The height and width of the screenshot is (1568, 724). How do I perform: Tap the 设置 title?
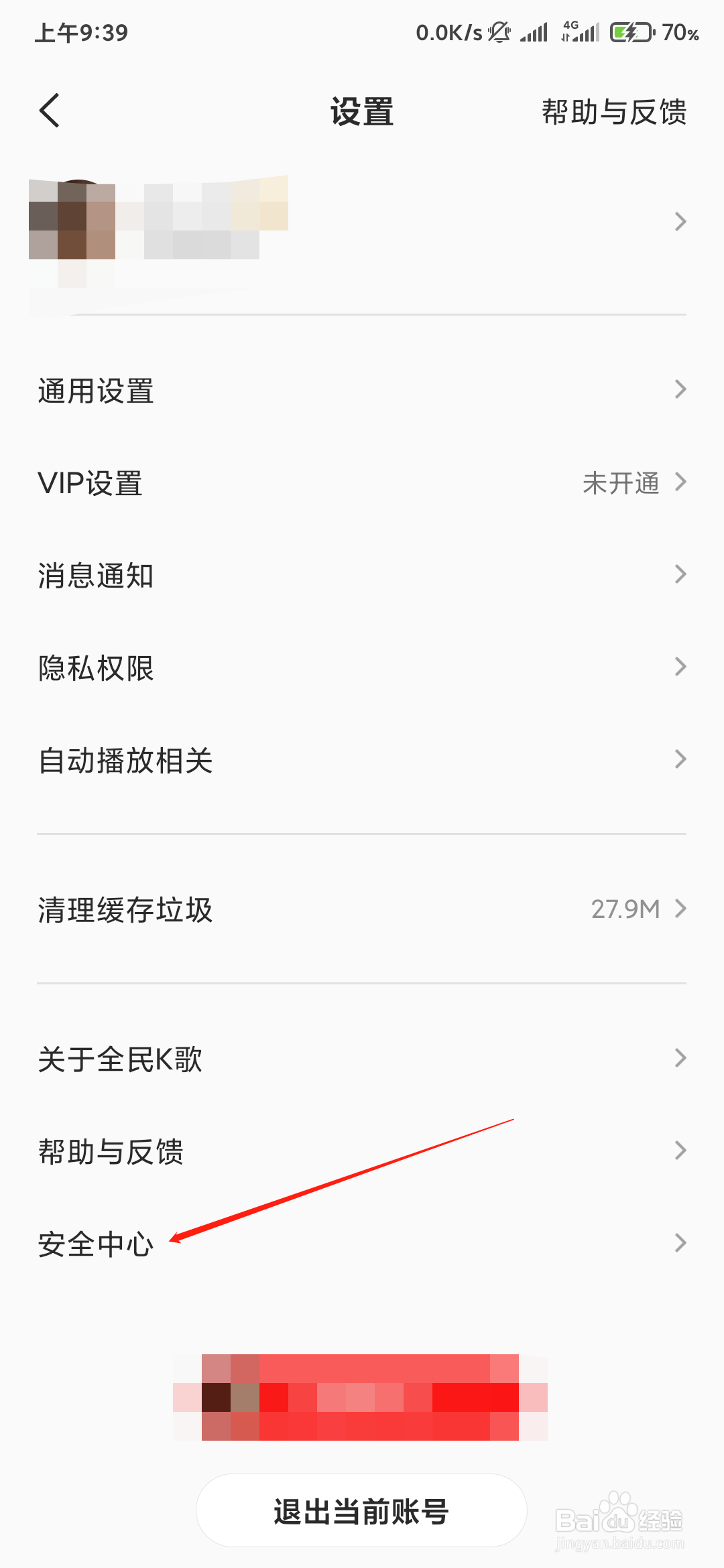point(362,113)
